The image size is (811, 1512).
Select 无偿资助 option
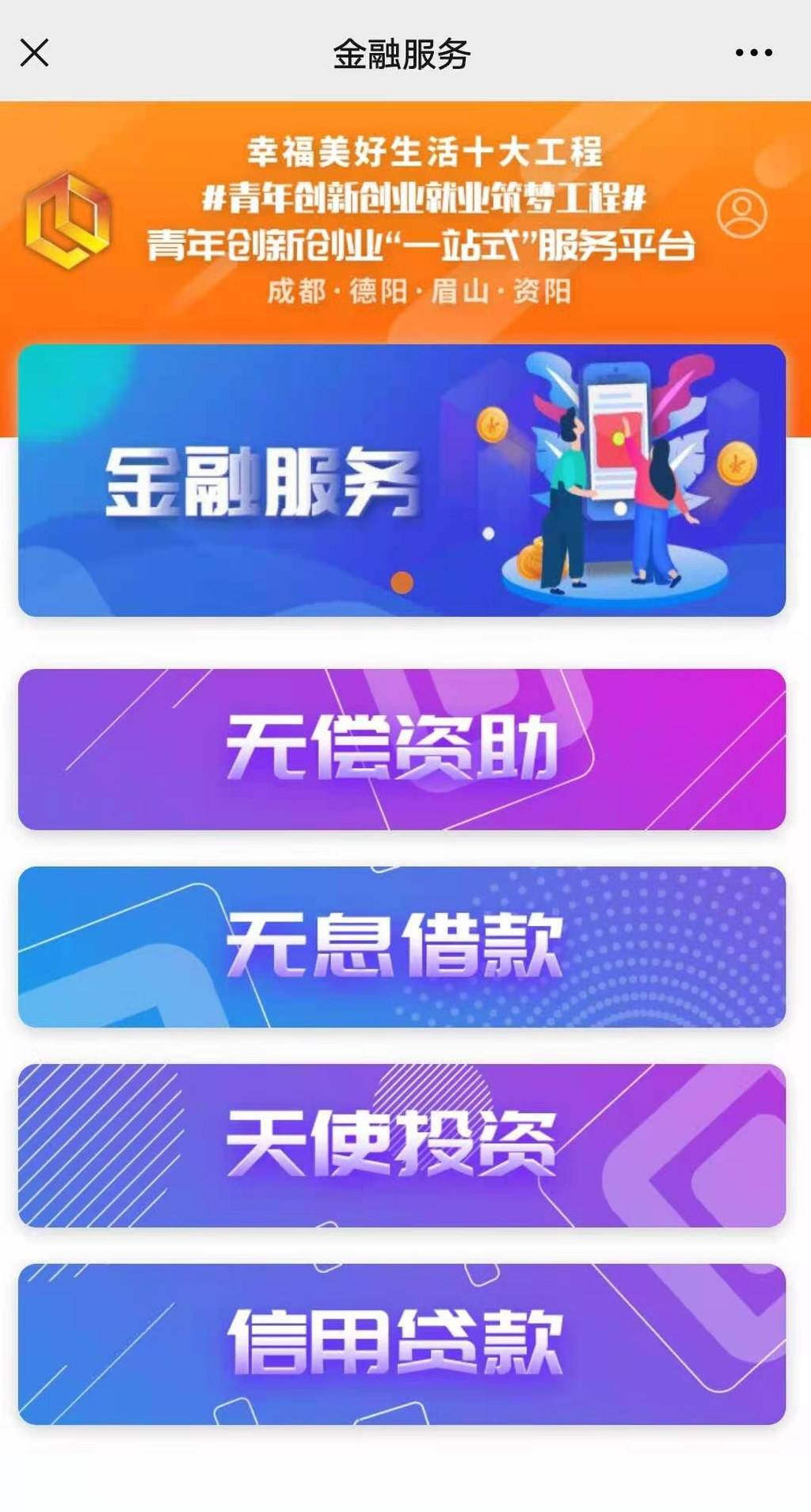point(402,749)
